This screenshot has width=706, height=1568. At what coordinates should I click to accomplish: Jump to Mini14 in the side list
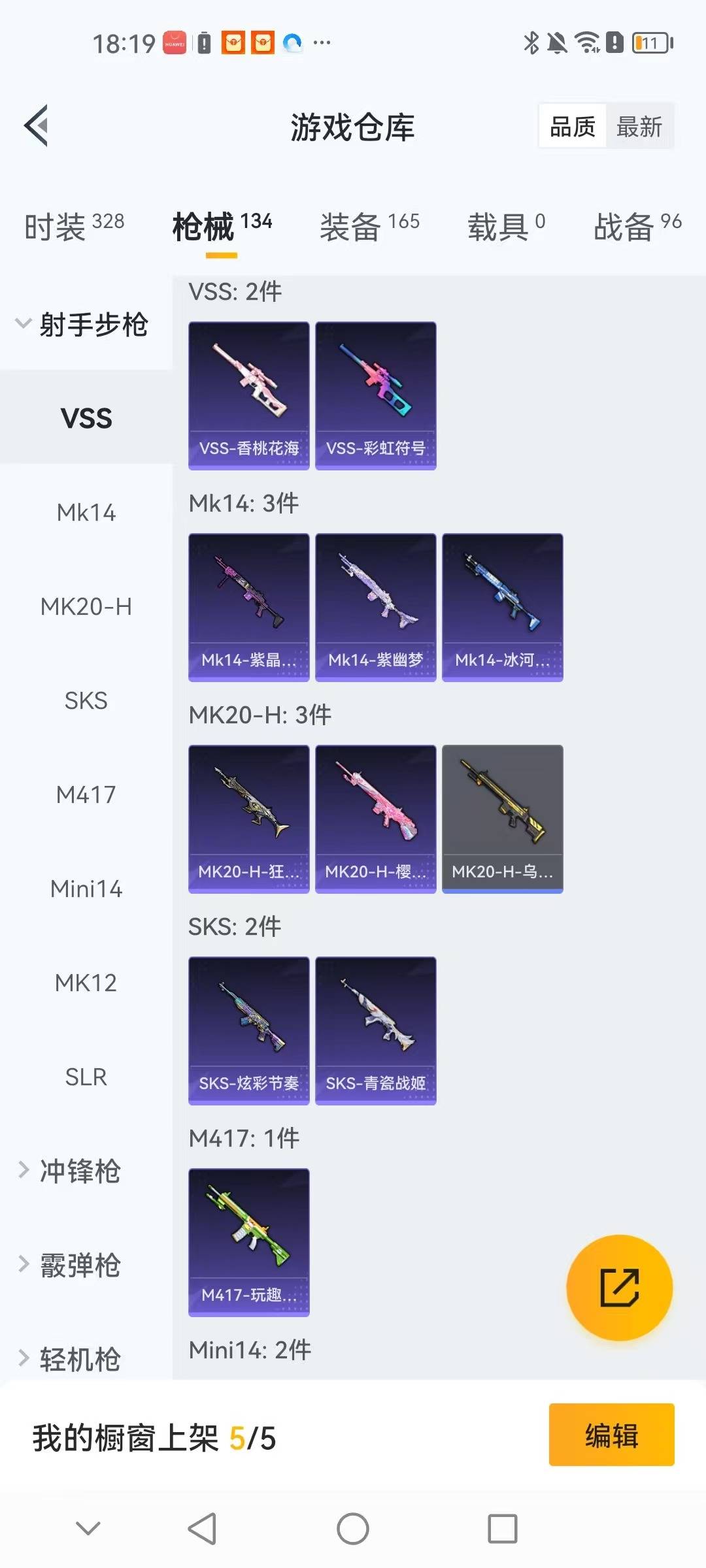pos(86,889)
